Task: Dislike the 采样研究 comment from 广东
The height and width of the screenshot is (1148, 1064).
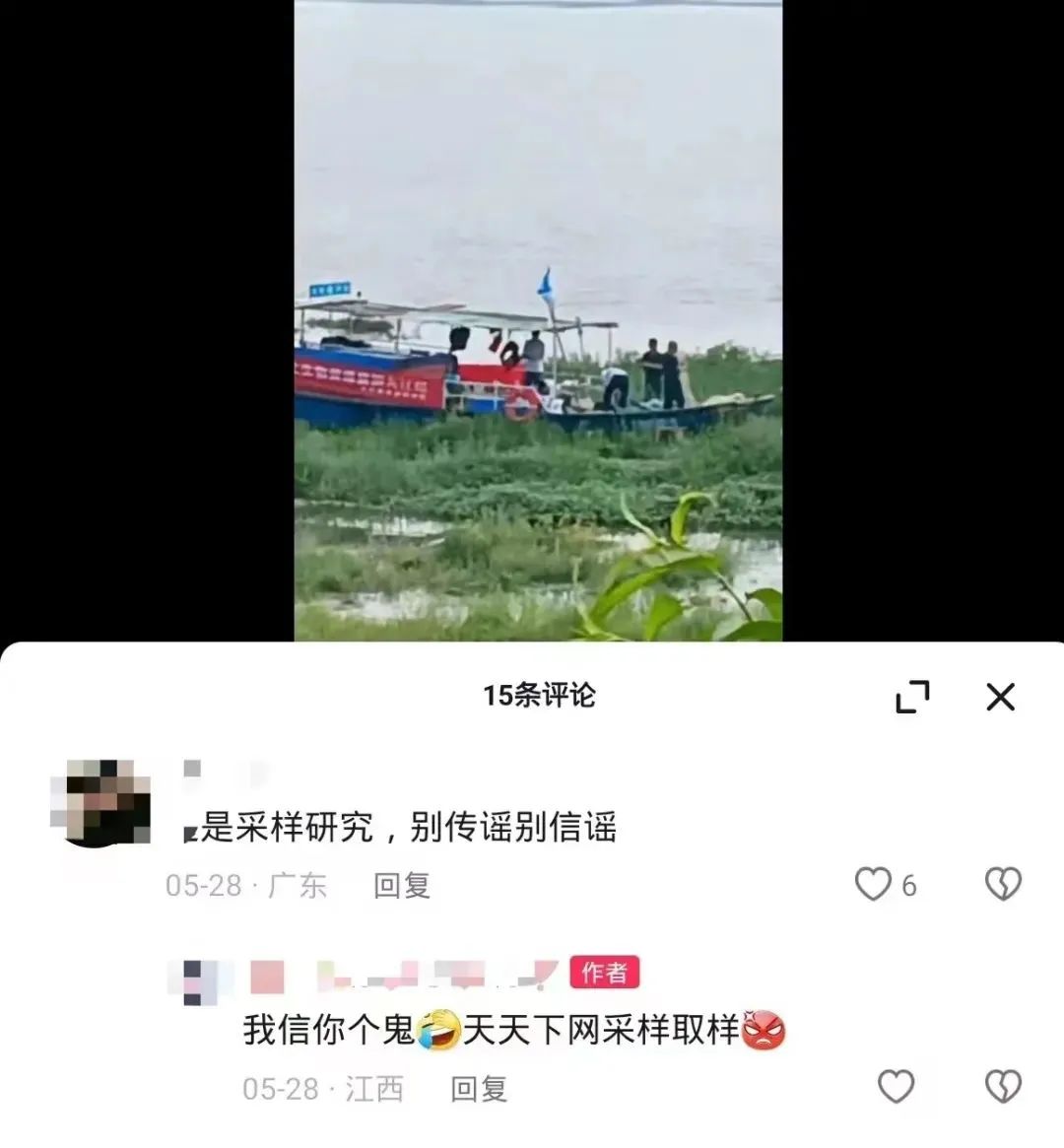Action: pyautogui.click(x=1003, y=884)
